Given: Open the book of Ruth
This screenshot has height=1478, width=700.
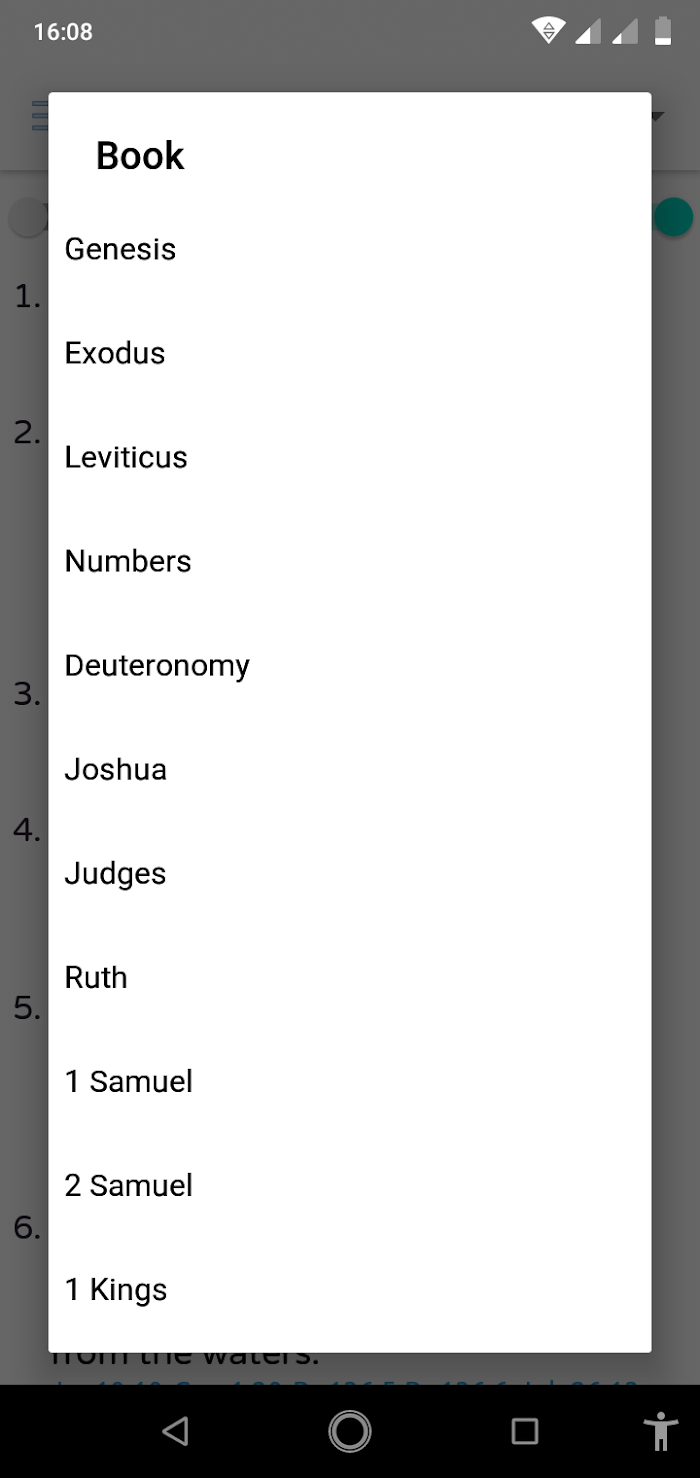Looking at the screenshot, I should point(350,977).
